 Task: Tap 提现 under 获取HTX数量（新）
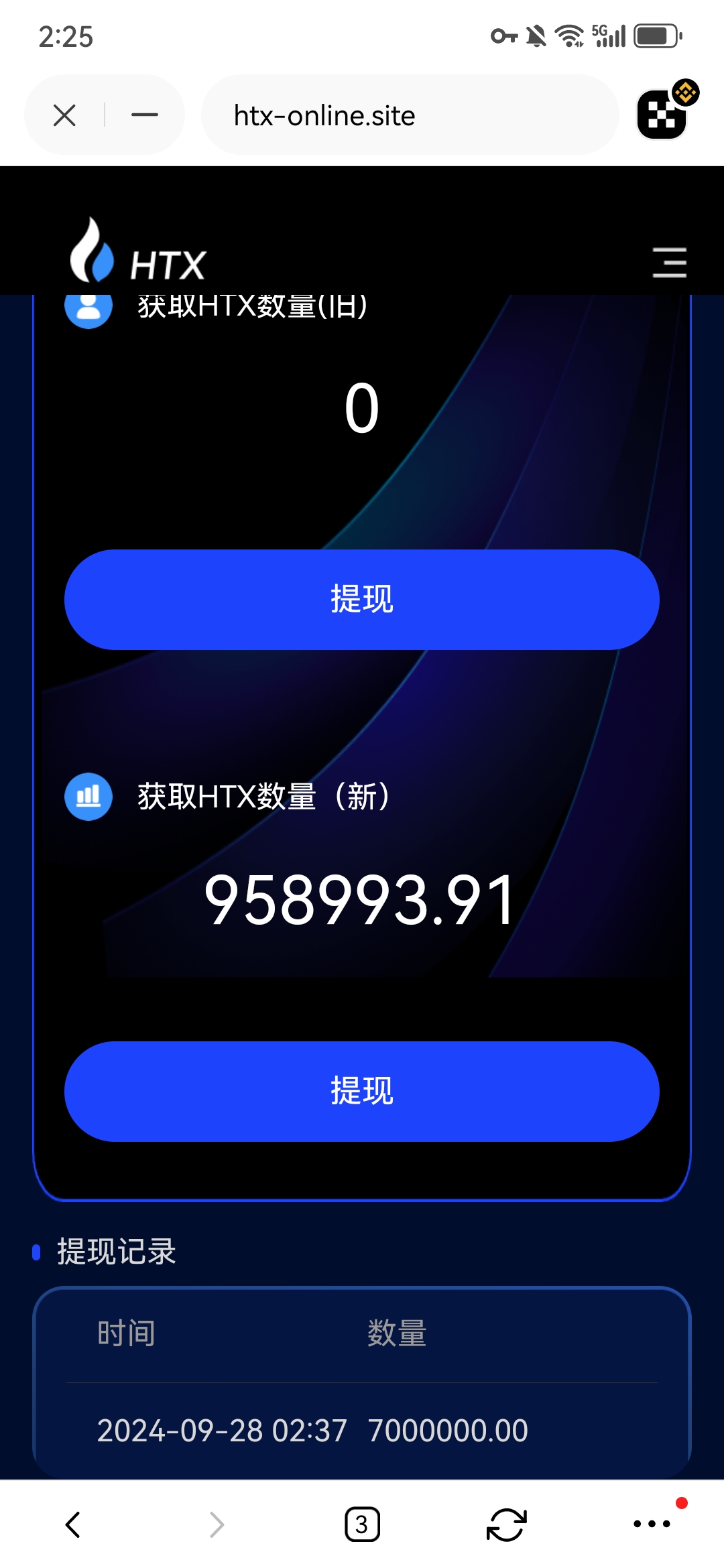(362, 1091)
